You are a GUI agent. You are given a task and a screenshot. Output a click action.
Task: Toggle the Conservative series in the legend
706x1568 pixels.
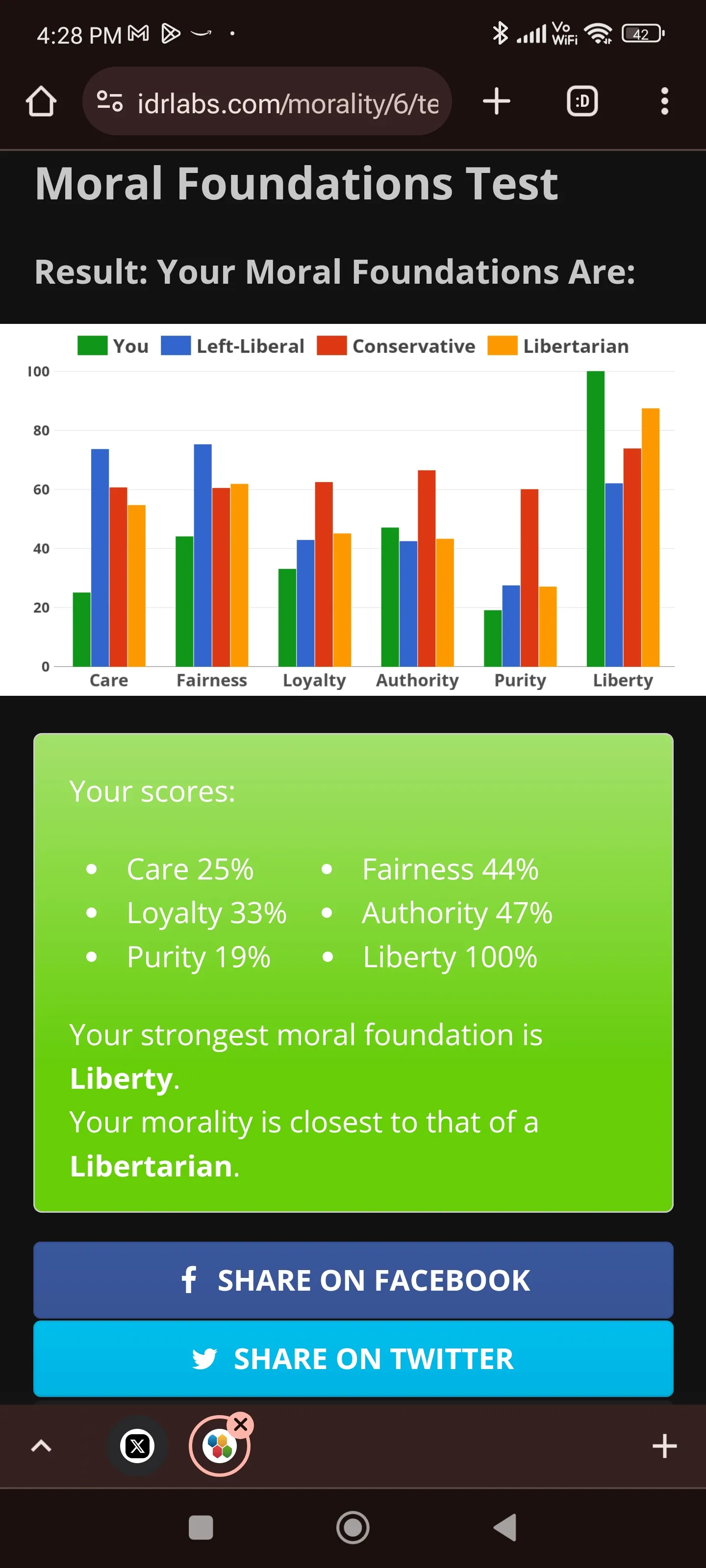coord(396,346)
